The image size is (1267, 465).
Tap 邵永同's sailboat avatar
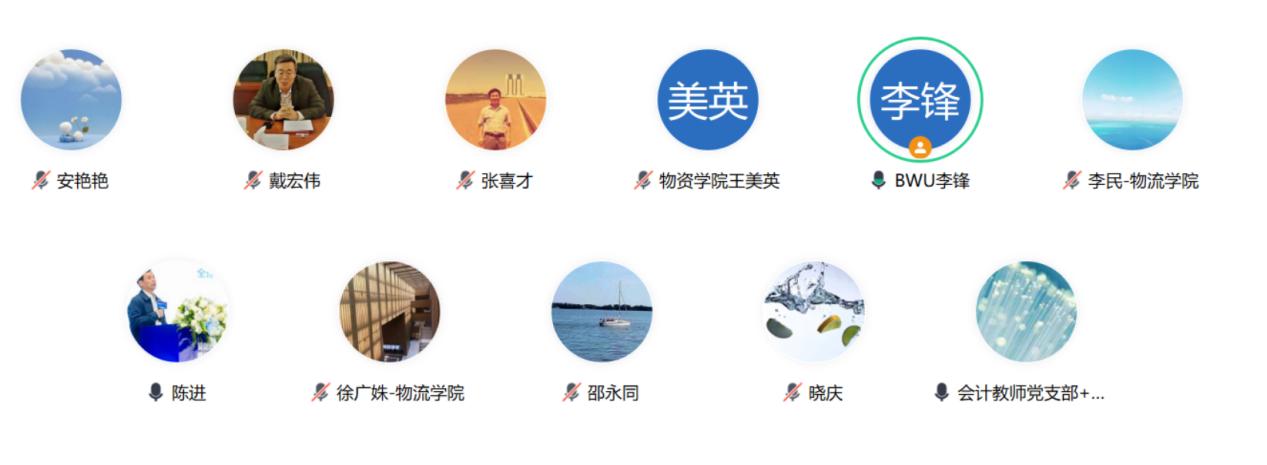tap(601, 311)
